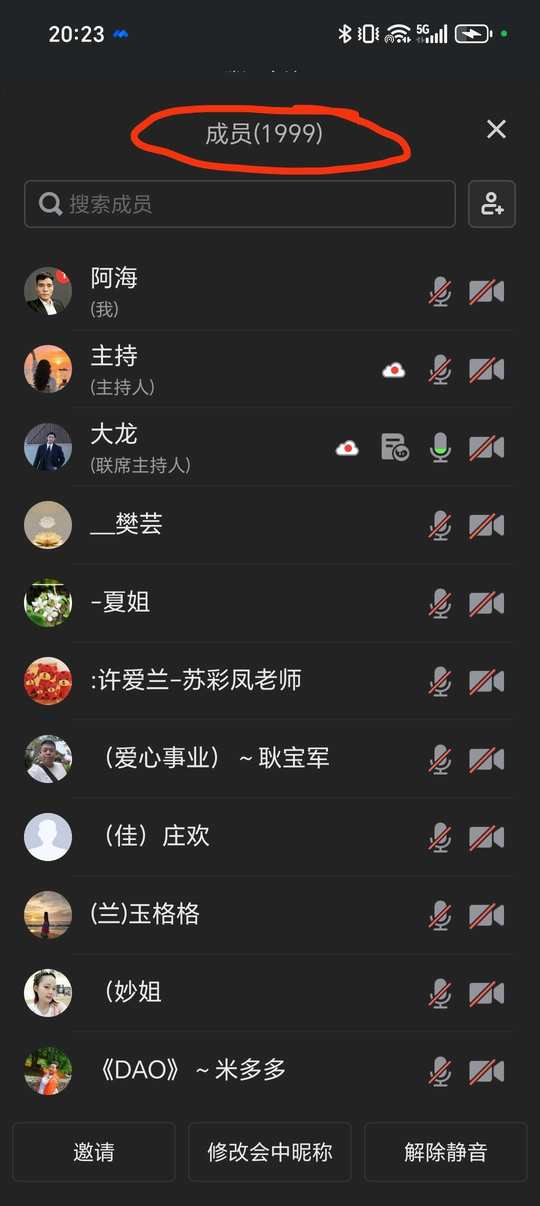Screen dimensions: 540x1206
Task: Close the members panel
Action: point(496,129)
